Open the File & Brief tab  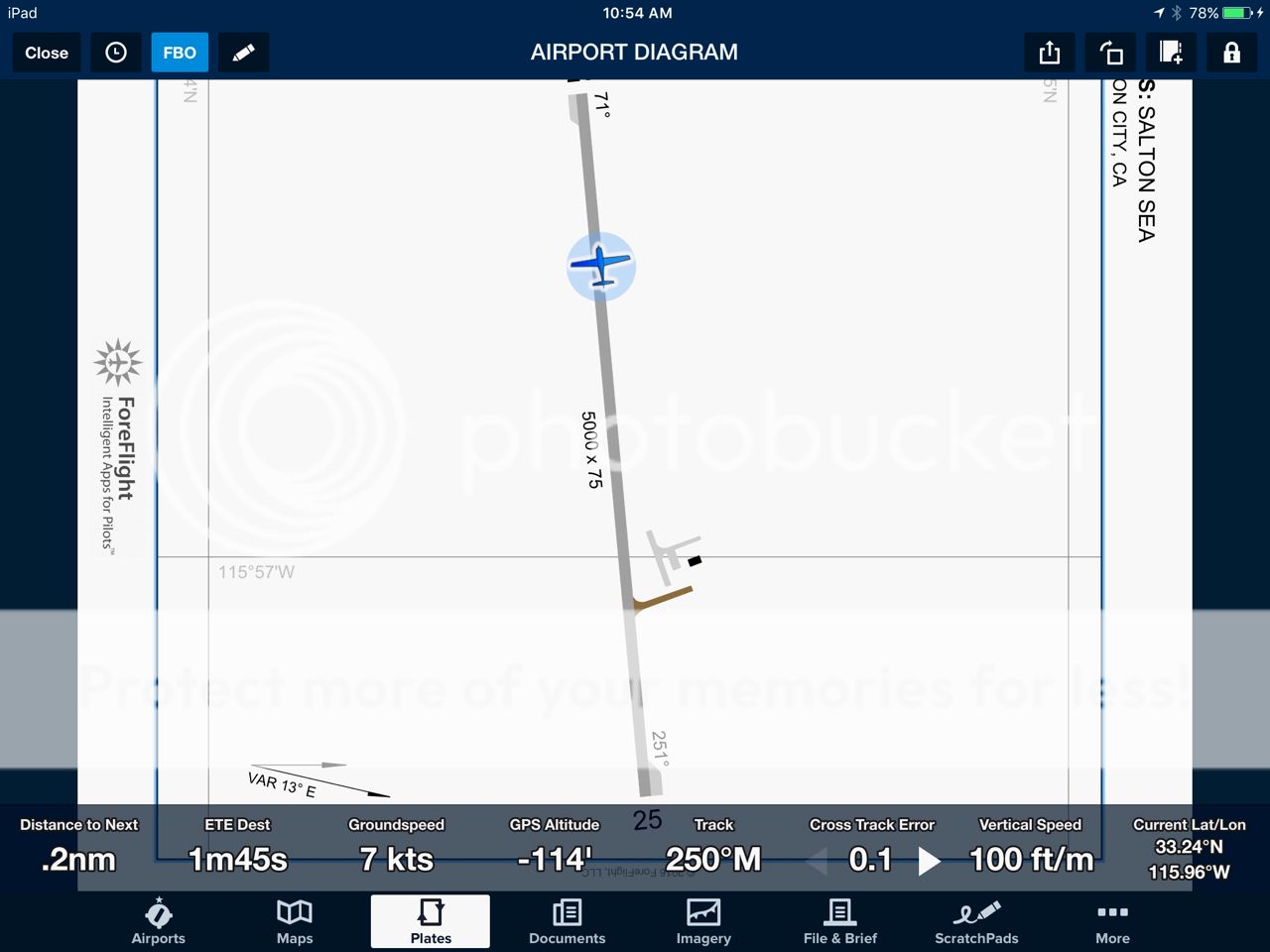pyautogui.click(x=839, y=921)
